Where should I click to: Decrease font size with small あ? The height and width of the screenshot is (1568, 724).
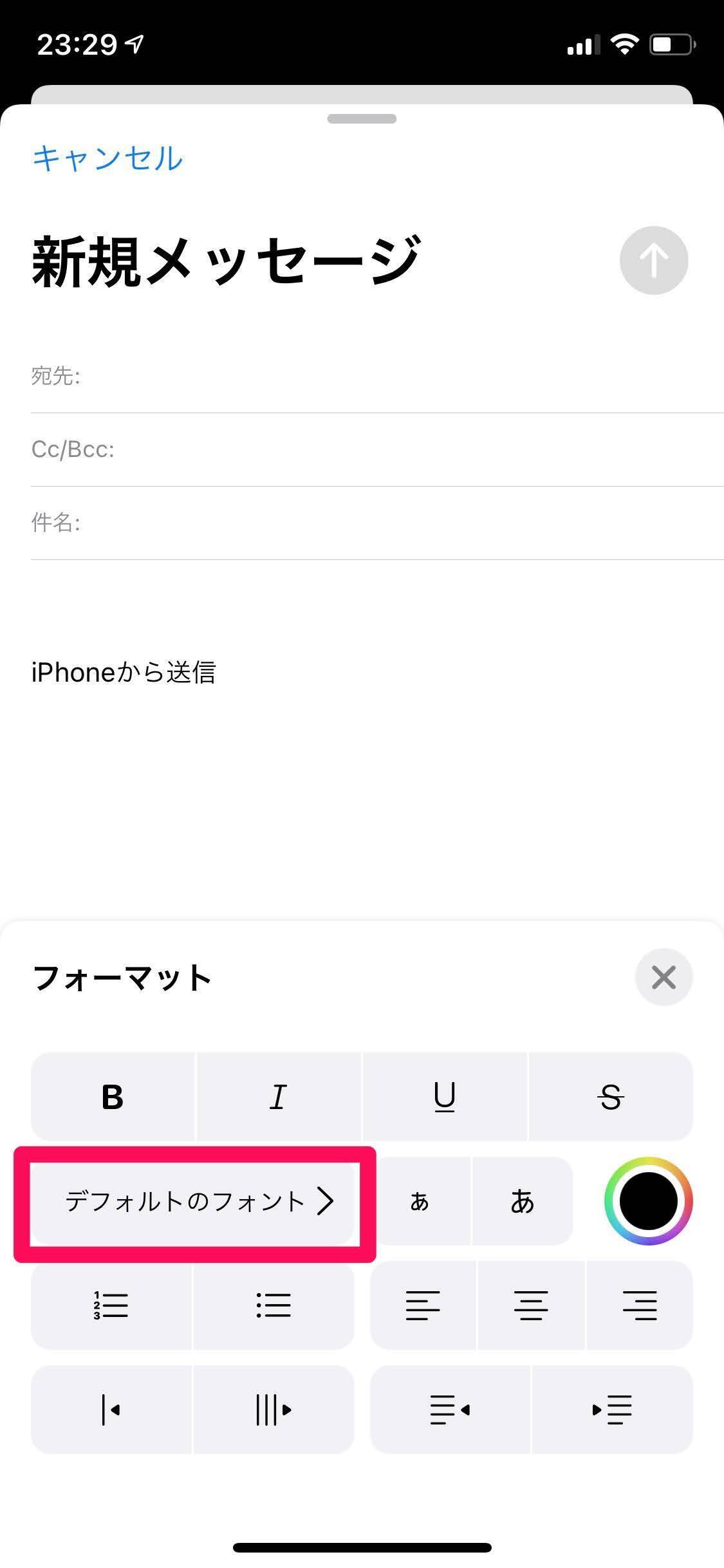(420, 1201)
